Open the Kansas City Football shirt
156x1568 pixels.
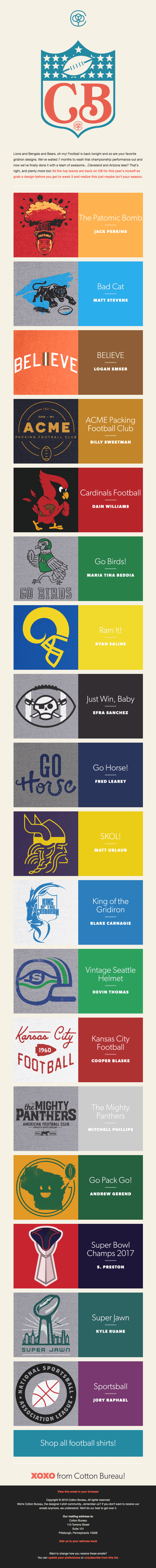pos(78,1050)
